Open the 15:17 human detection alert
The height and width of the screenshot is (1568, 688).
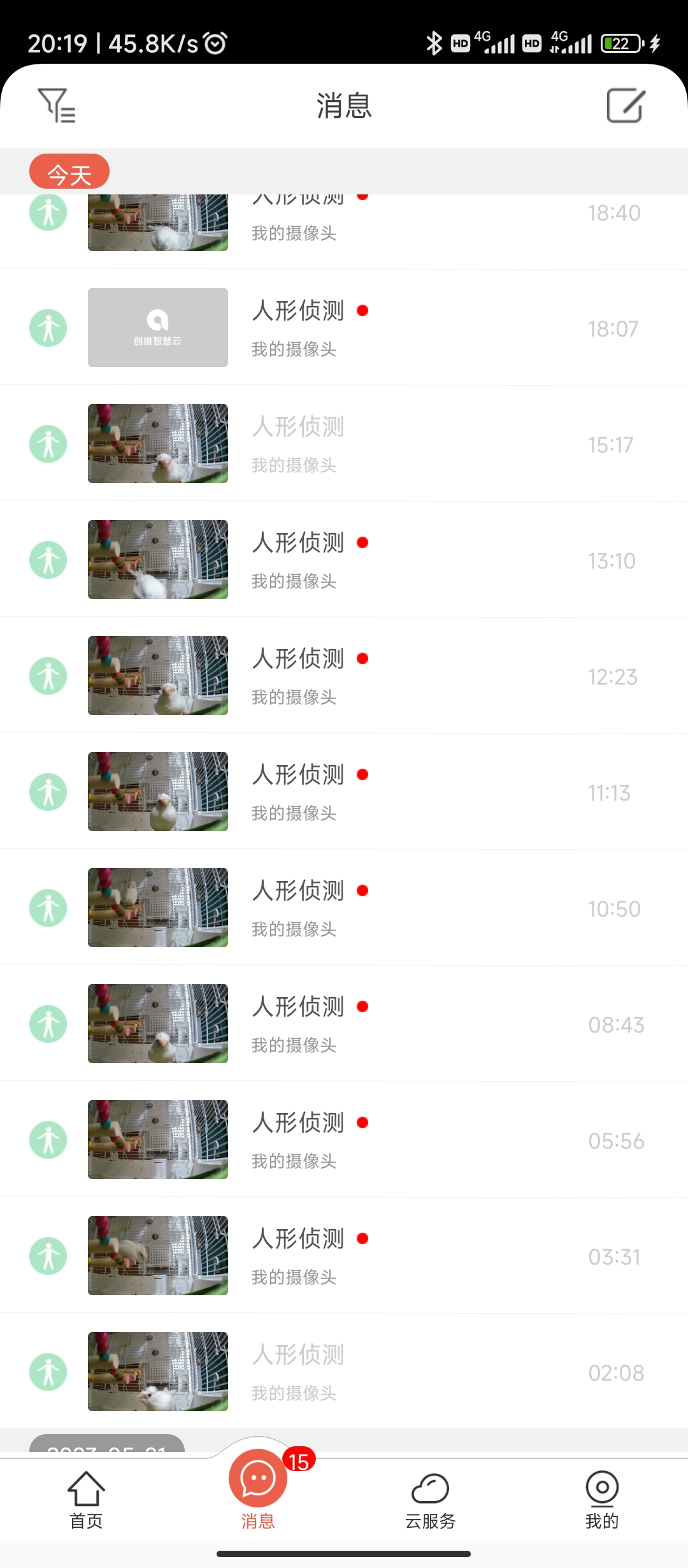(x=344, y=444)
